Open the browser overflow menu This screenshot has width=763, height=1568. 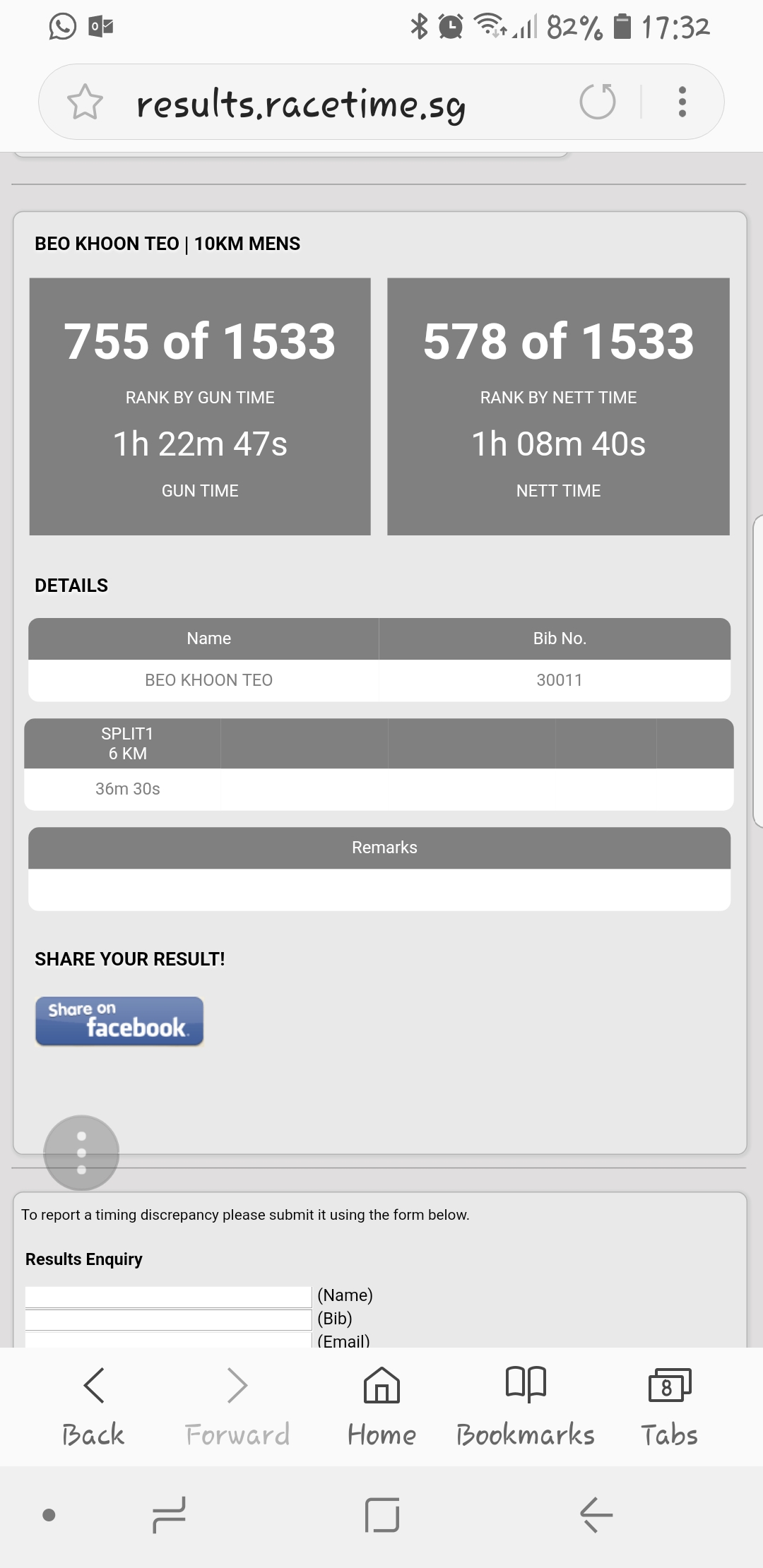tap(682, 102)
